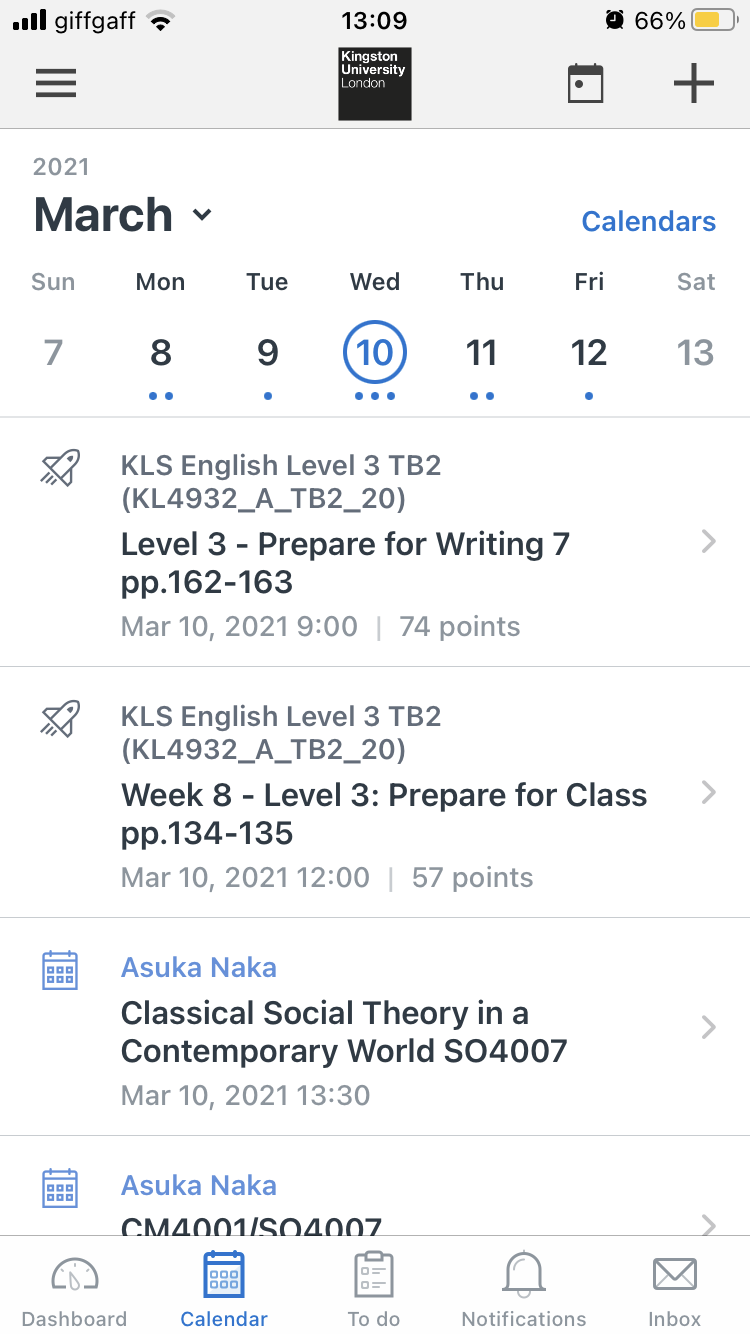Select Monday 8 in the week strip
Screen dimensions: 750x1334
pos(160,353)
